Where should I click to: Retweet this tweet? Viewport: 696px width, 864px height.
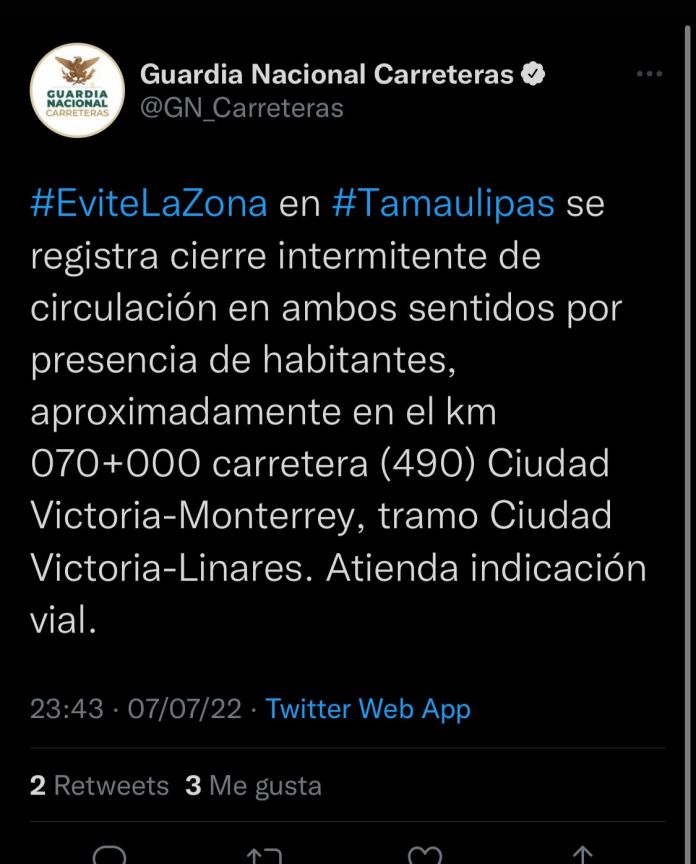[x=265, y=856]
